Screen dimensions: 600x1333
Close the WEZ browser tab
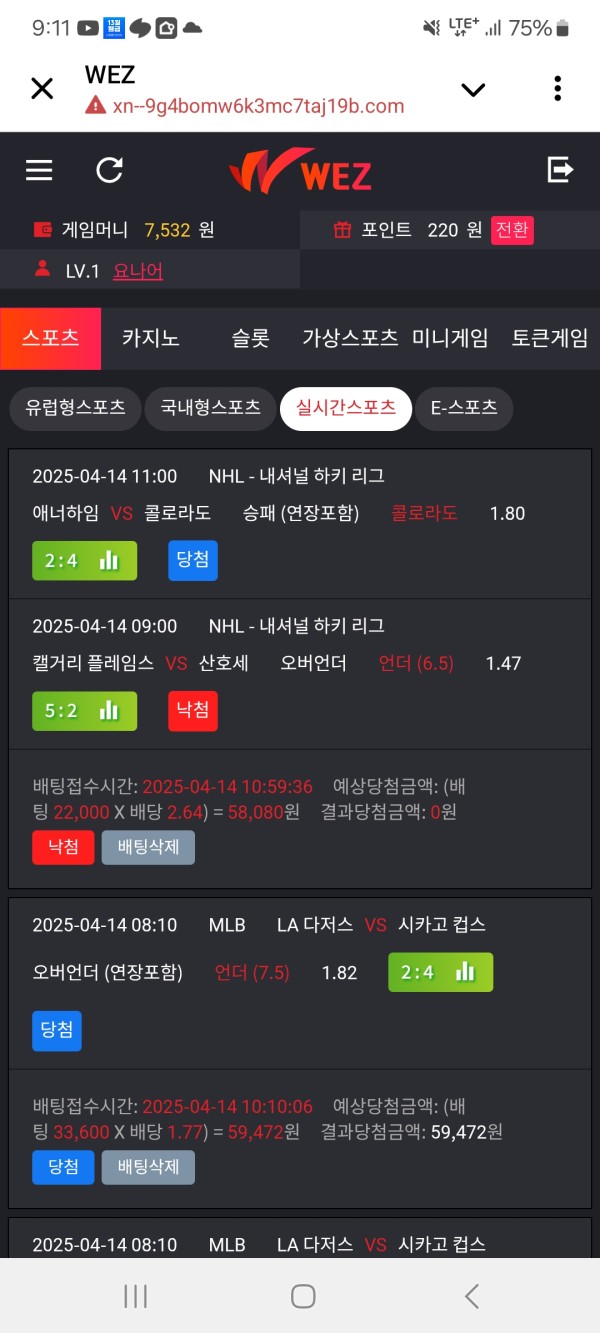click(x=42, y=89)
